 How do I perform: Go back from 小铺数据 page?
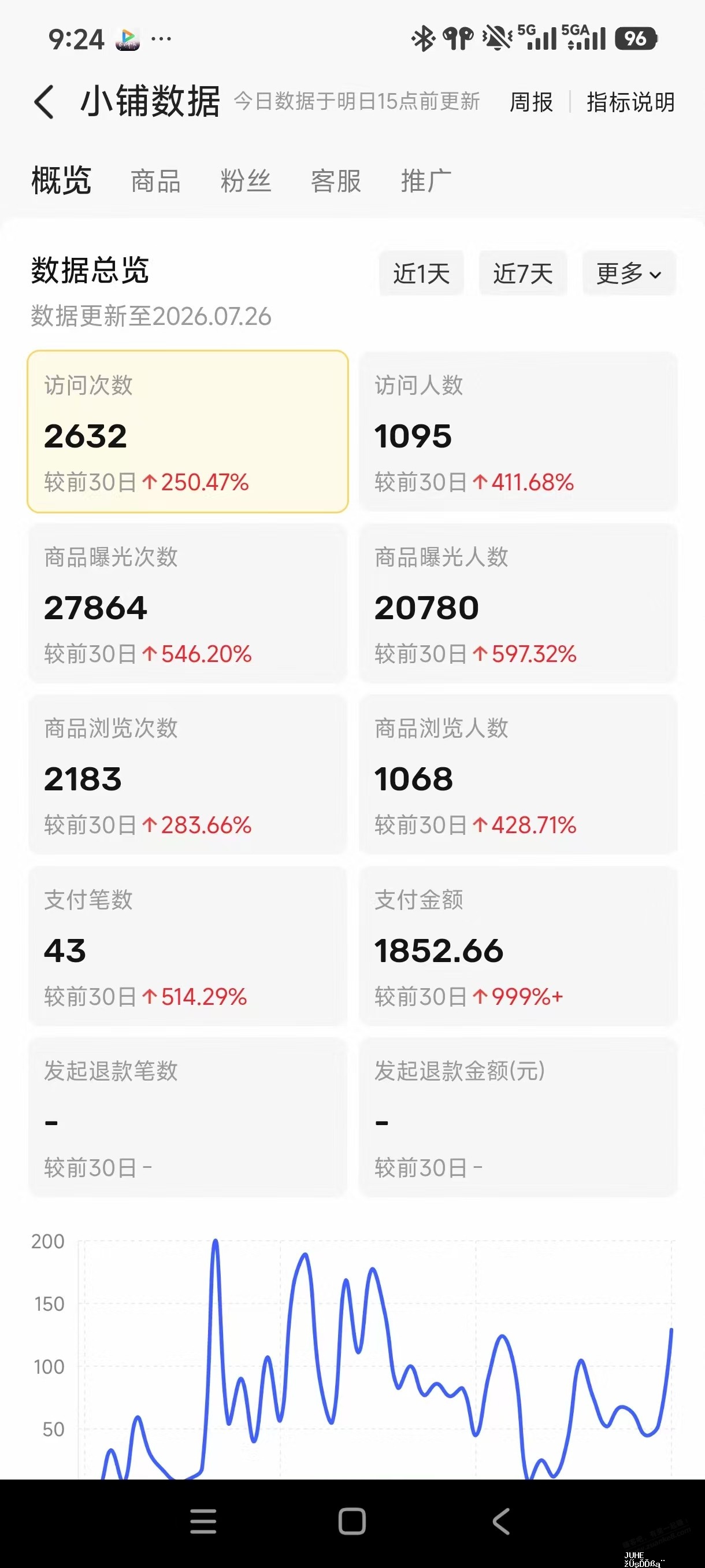tap(44, 101)
